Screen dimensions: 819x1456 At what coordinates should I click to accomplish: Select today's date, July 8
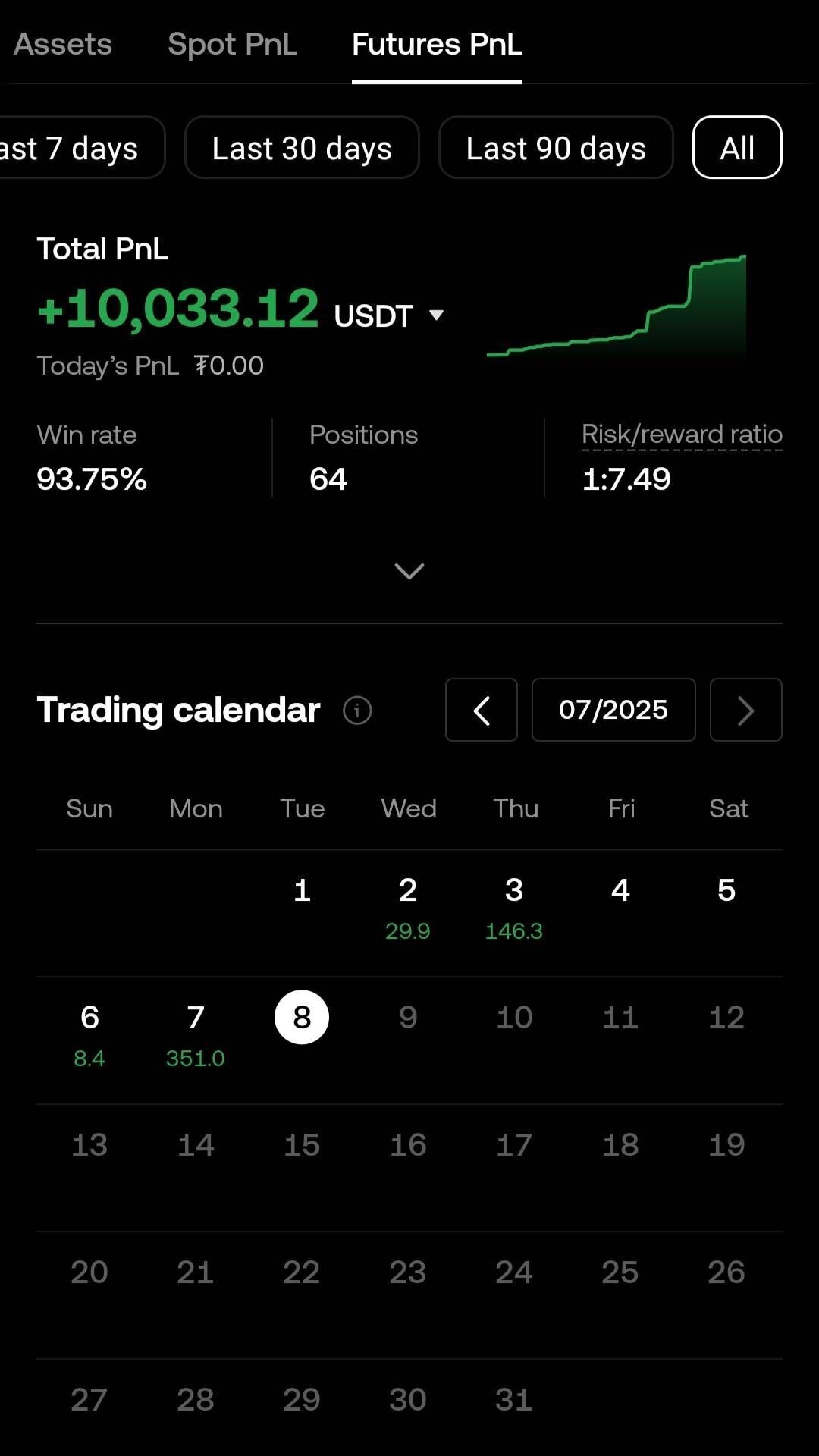(x=302, y=1018)
